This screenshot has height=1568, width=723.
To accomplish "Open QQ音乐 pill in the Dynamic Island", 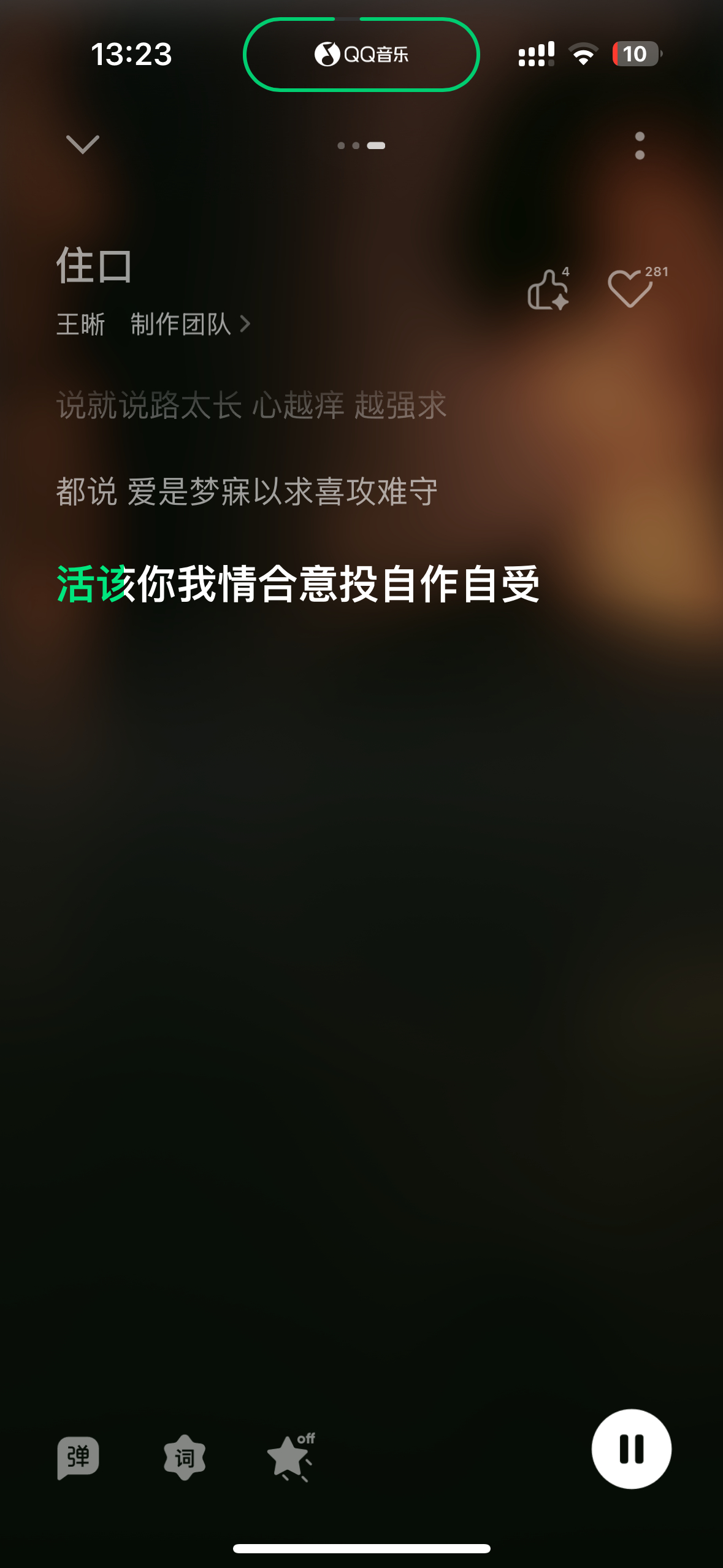I will click(x=361, y=55).
